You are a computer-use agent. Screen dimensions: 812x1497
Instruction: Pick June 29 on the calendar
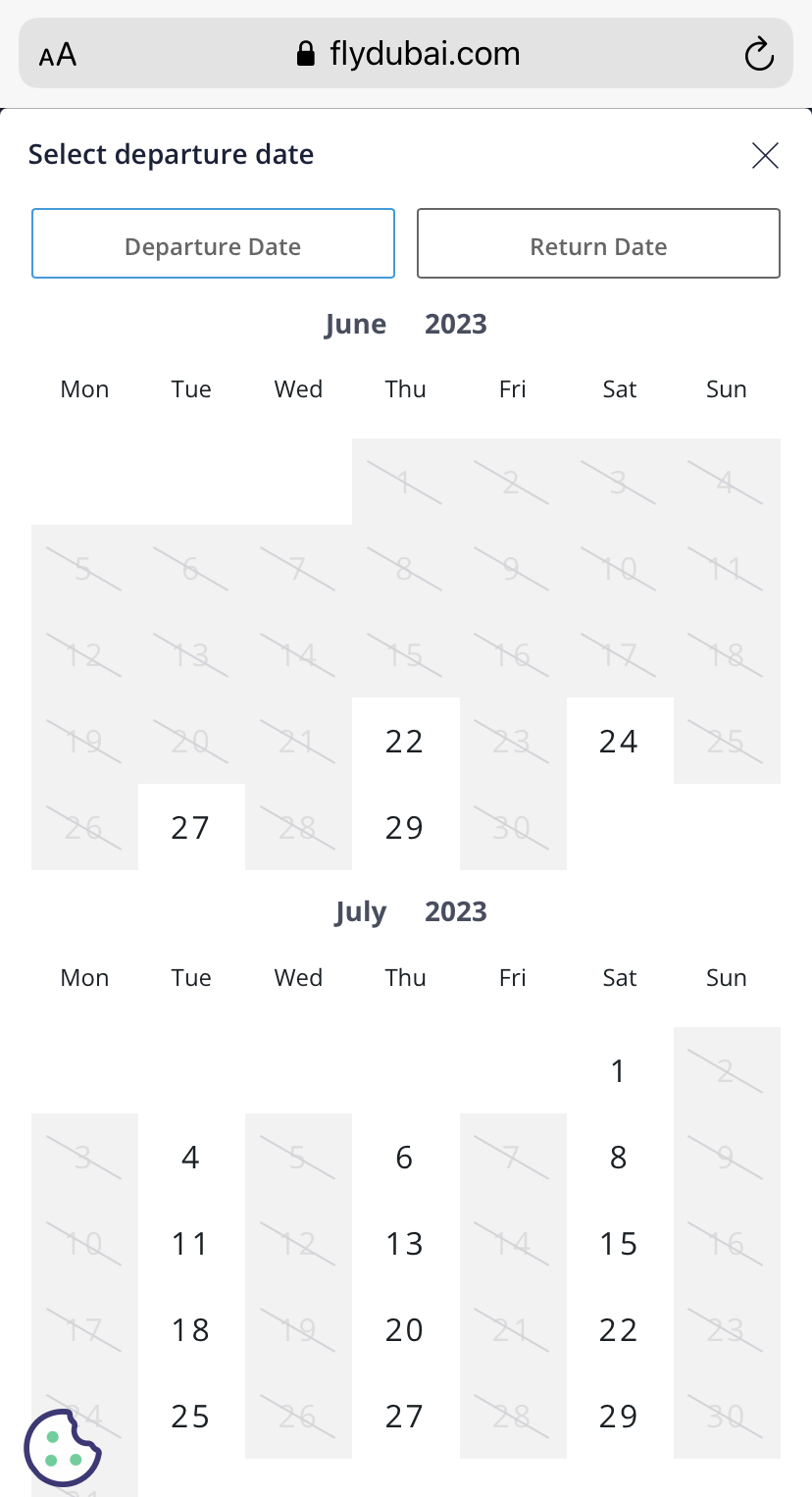tap(404, 828)
